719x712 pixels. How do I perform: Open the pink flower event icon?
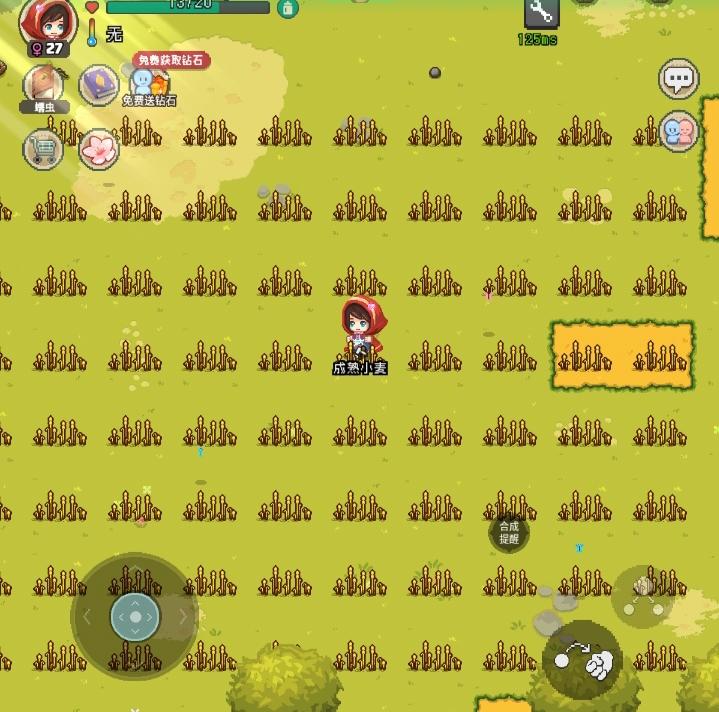click(99, 149)
